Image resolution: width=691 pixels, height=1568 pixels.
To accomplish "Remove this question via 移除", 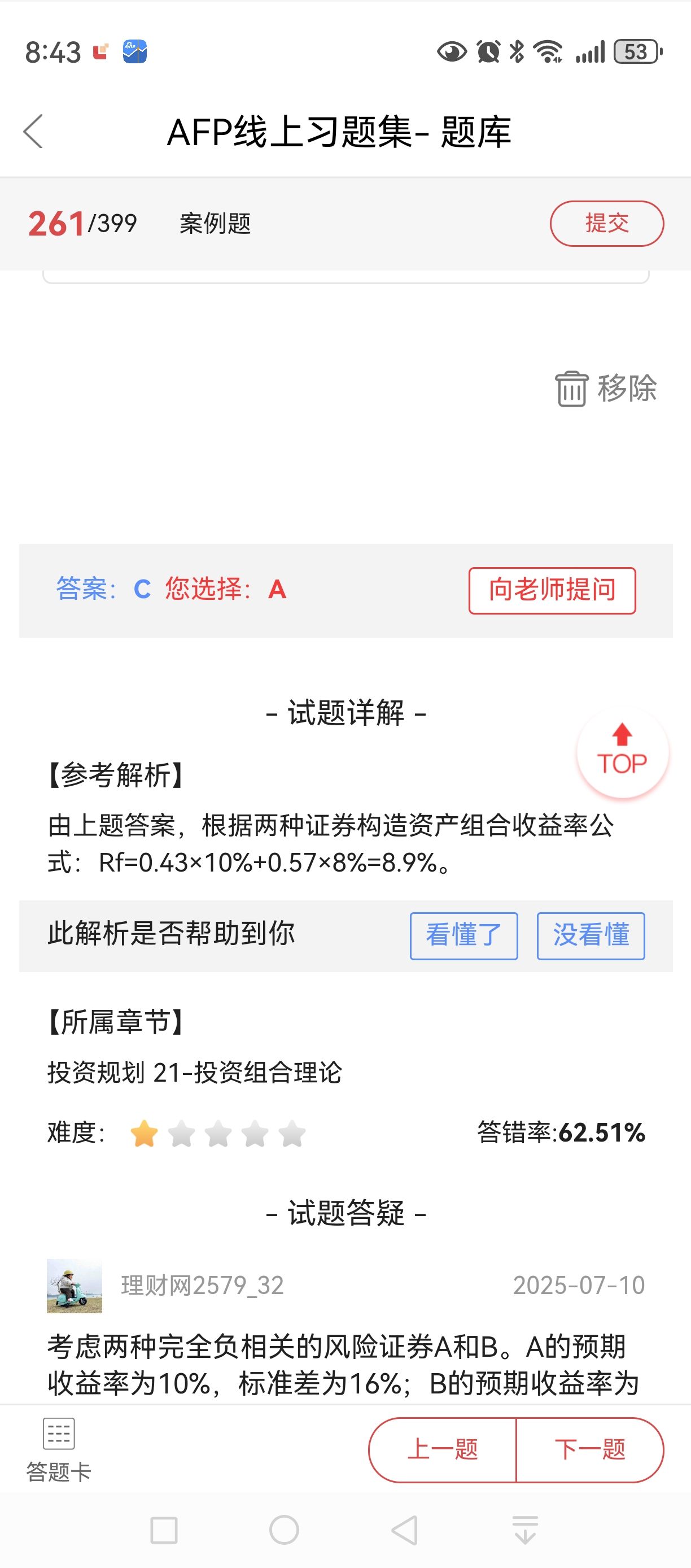I will click(606, 389).
